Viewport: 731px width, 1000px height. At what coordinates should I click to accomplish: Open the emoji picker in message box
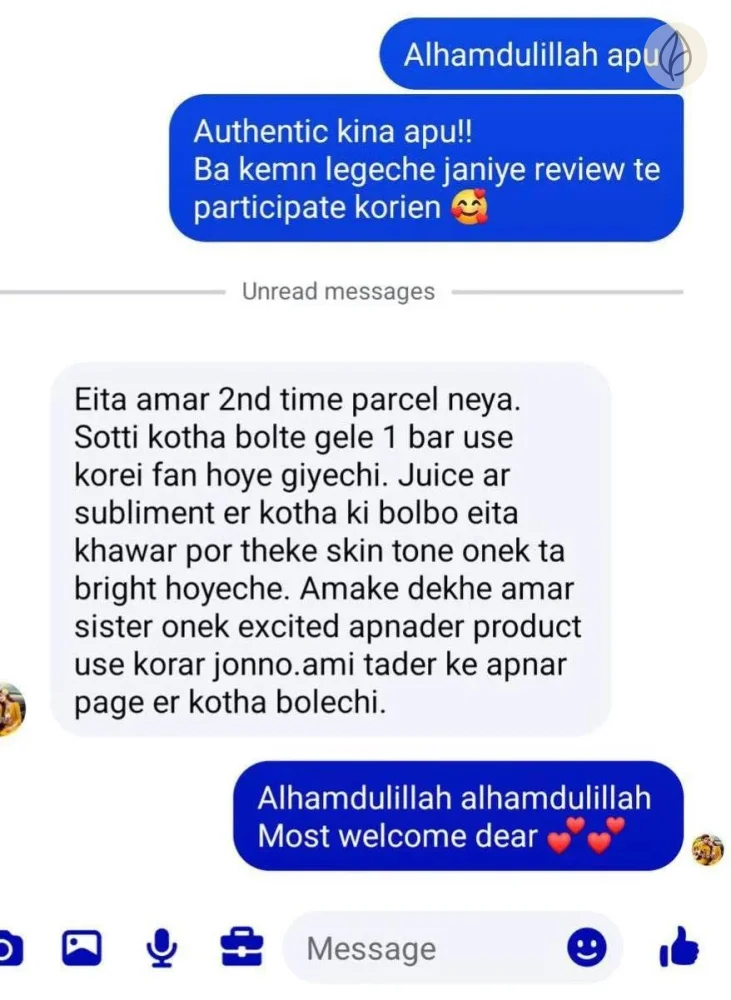[x=586, y=947]
